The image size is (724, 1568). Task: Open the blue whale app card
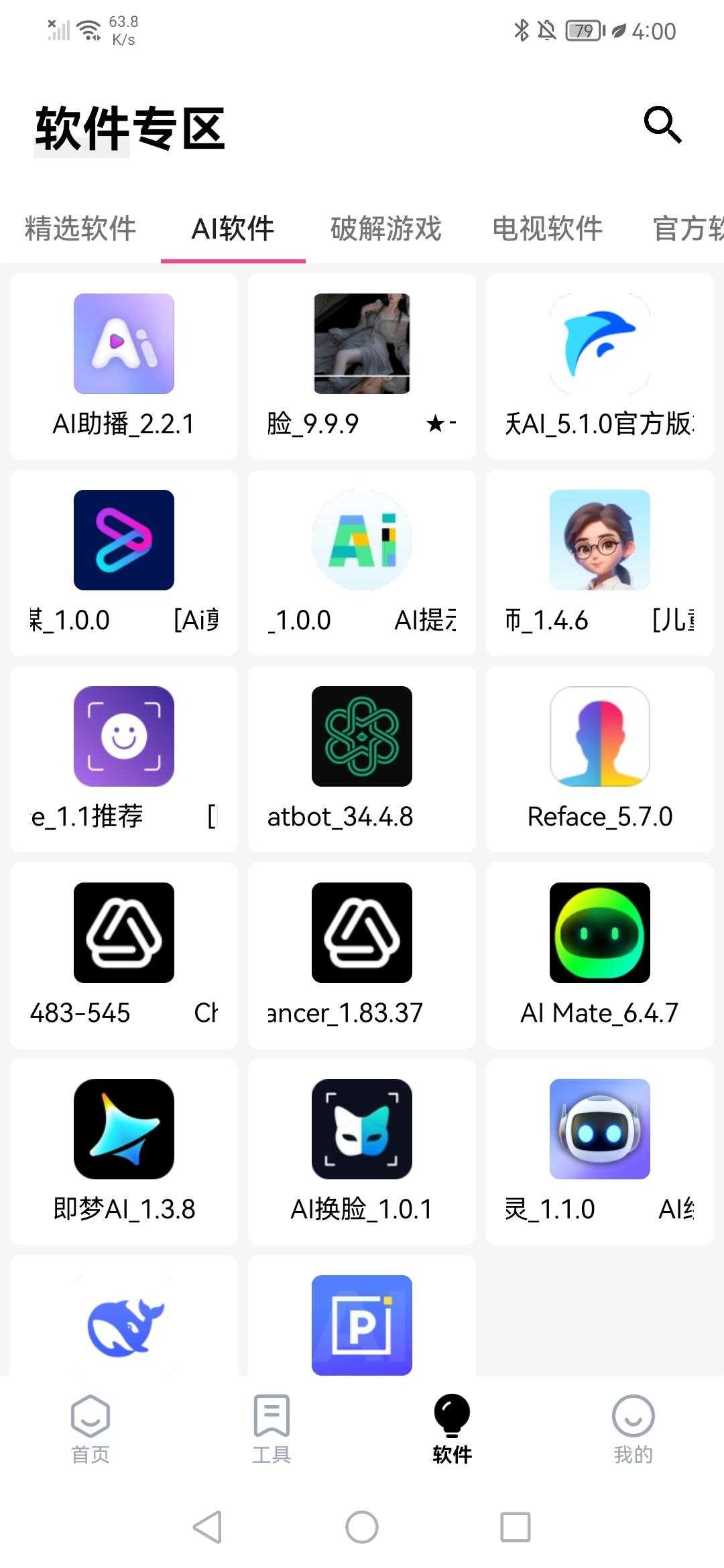(124, 1323)
